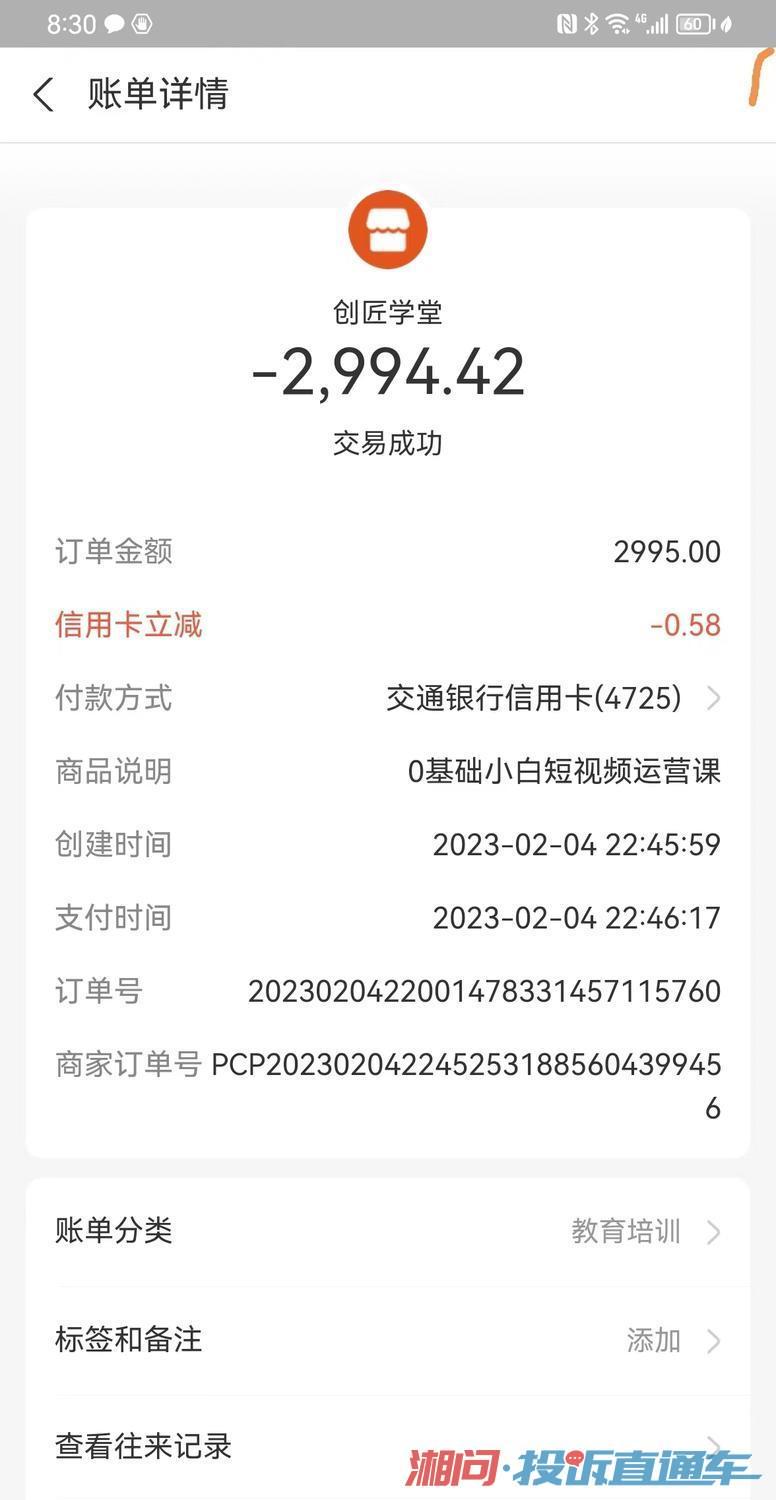Open 付款方式 交通银行信用卡 details
776x1500 pixels.
(x=552, y=698)
